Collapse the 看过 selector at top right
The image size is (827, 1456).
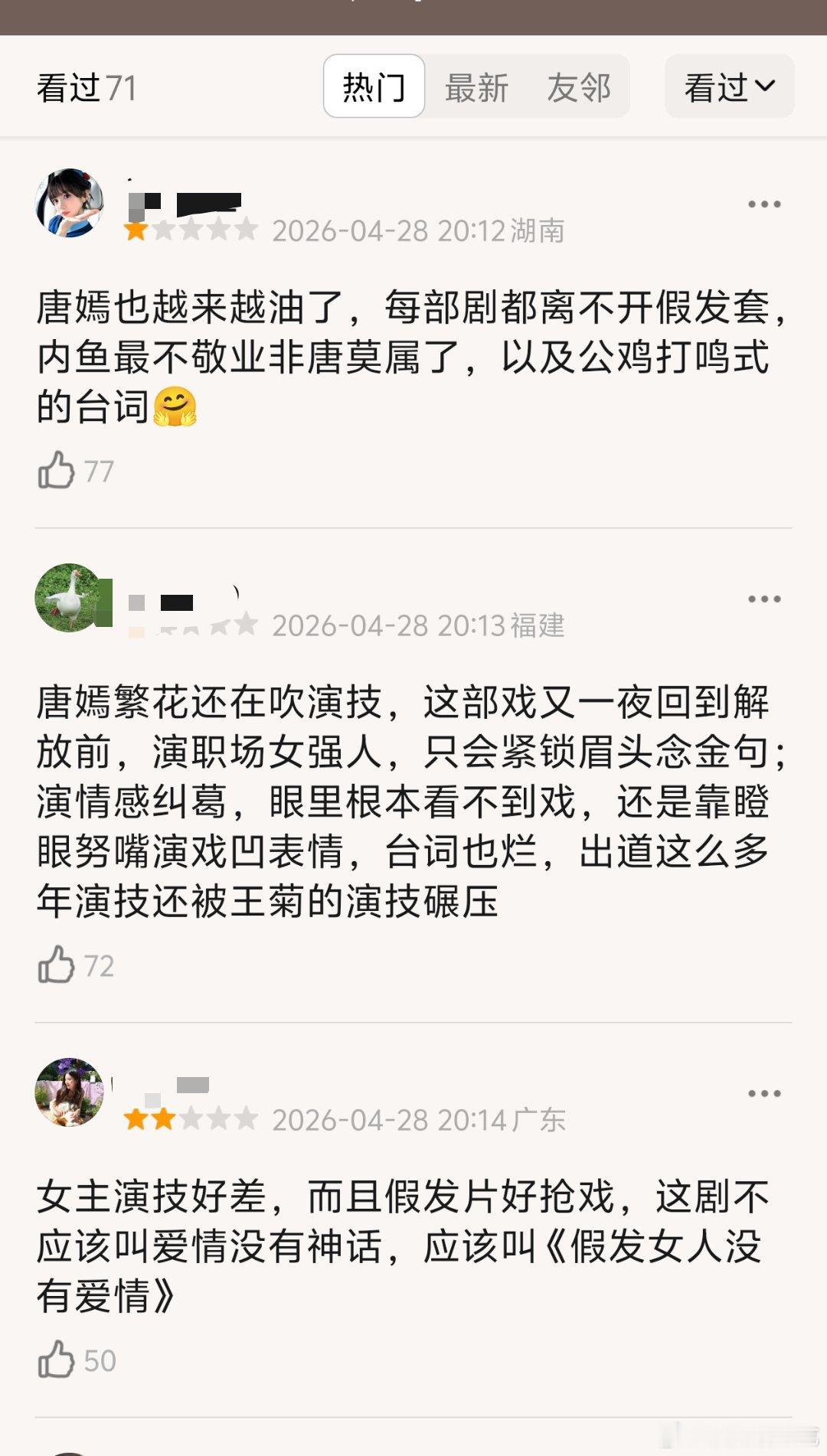pos(728,87)
